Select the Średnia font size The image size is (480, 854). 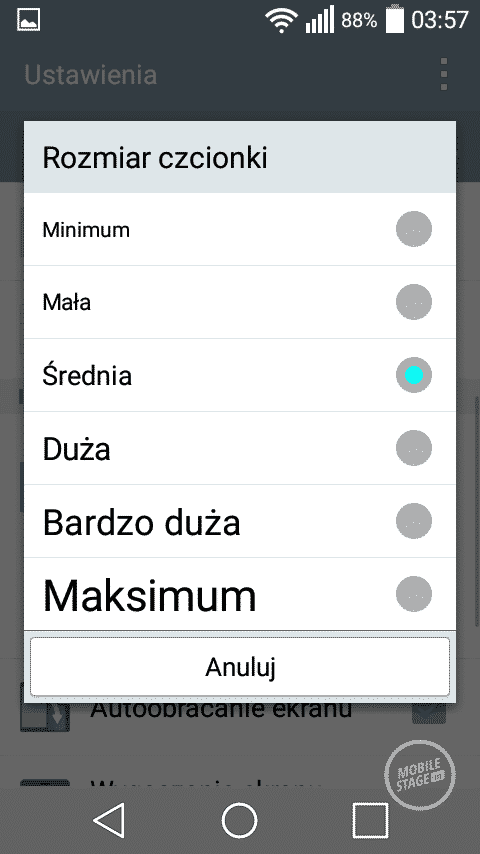[240, 375]
